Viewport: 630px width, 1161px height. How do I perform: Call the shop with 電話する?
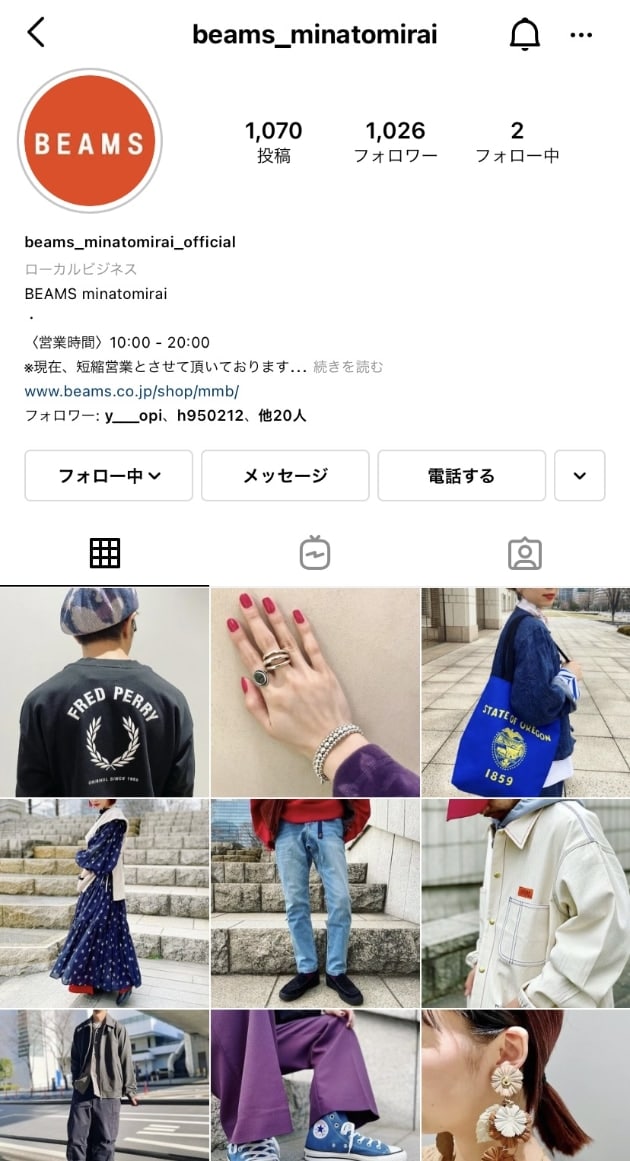point(461,476)
